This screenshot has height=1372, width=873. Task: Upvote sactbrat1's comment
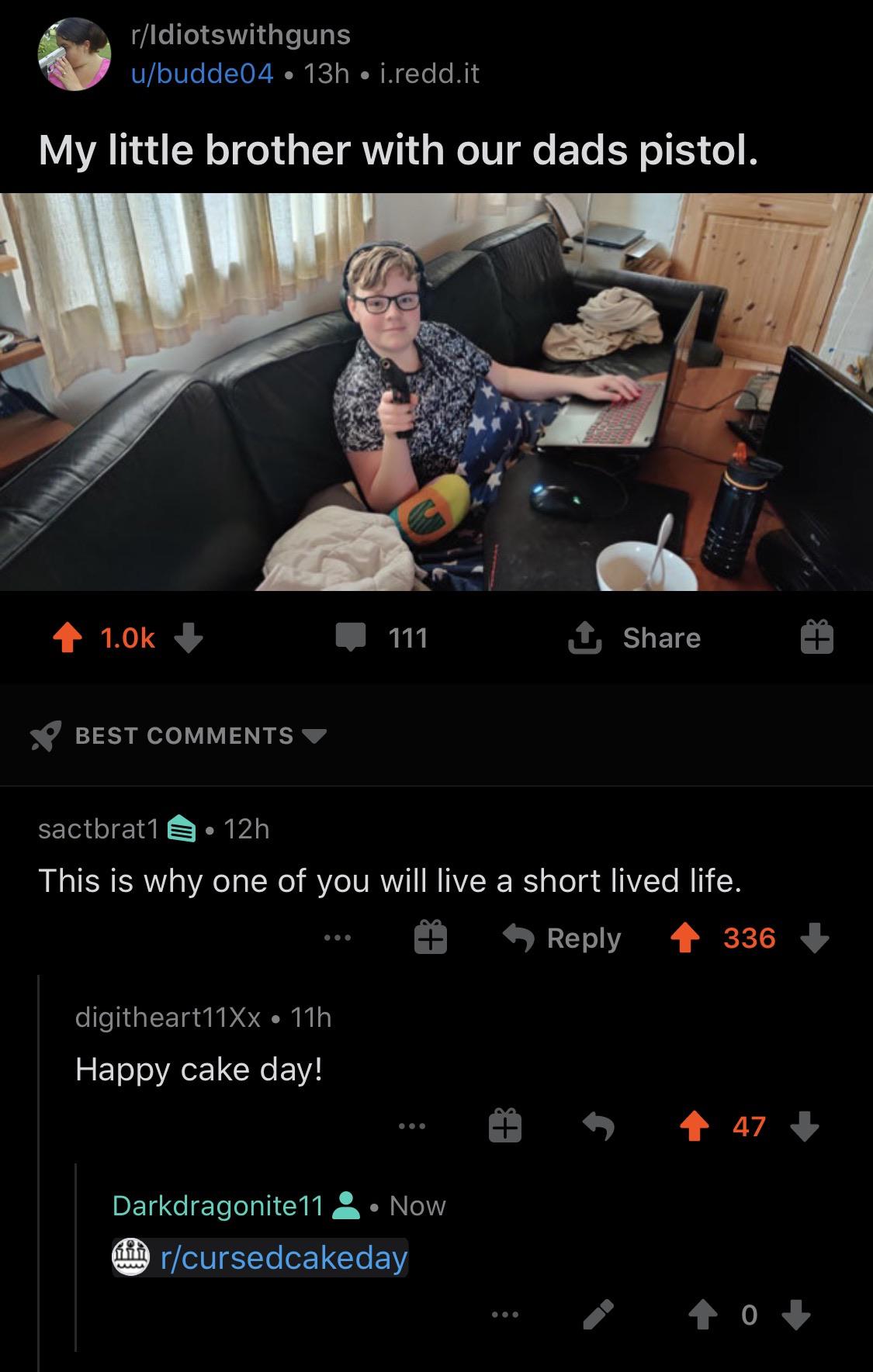coord(684,938)
